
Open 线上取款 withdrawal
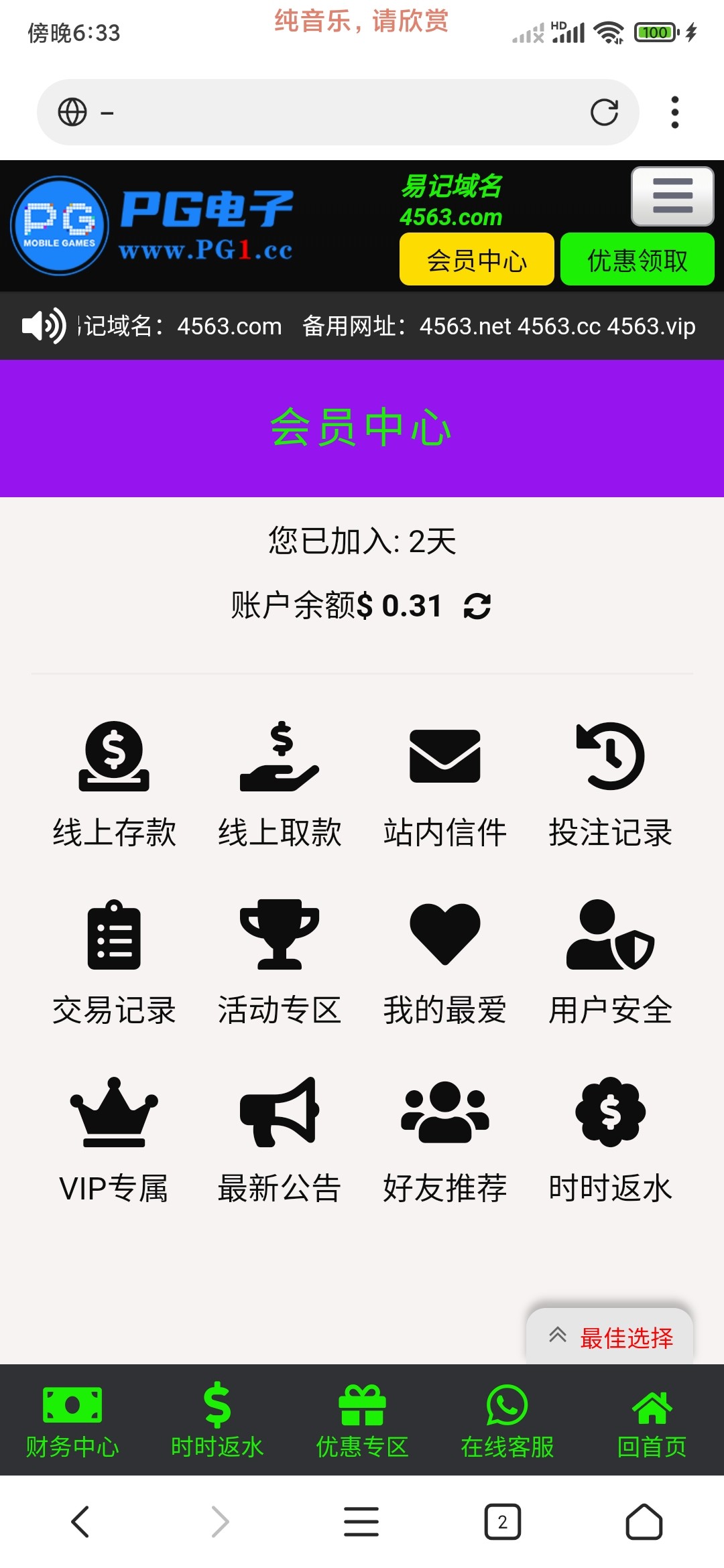click(x=280, y=785)
